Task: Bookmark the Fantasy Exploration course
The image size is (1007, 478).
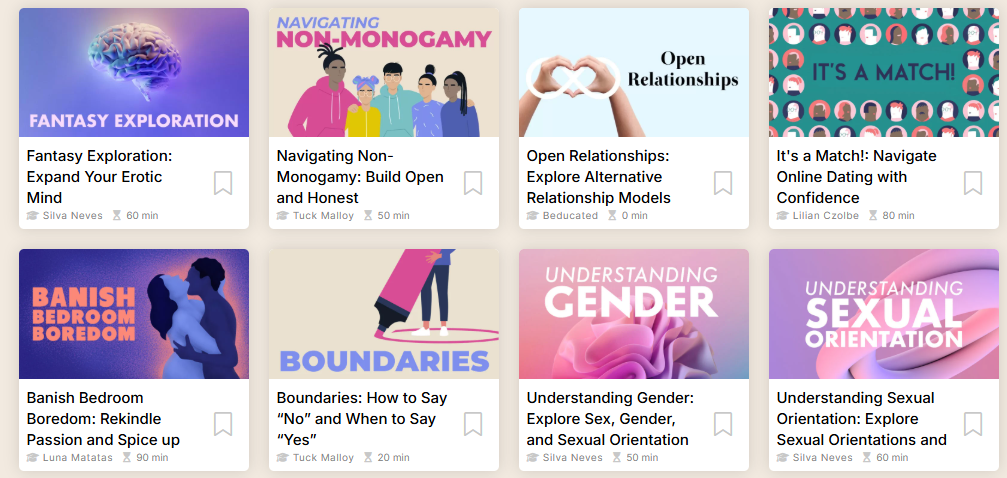Action: coord(223,183)
